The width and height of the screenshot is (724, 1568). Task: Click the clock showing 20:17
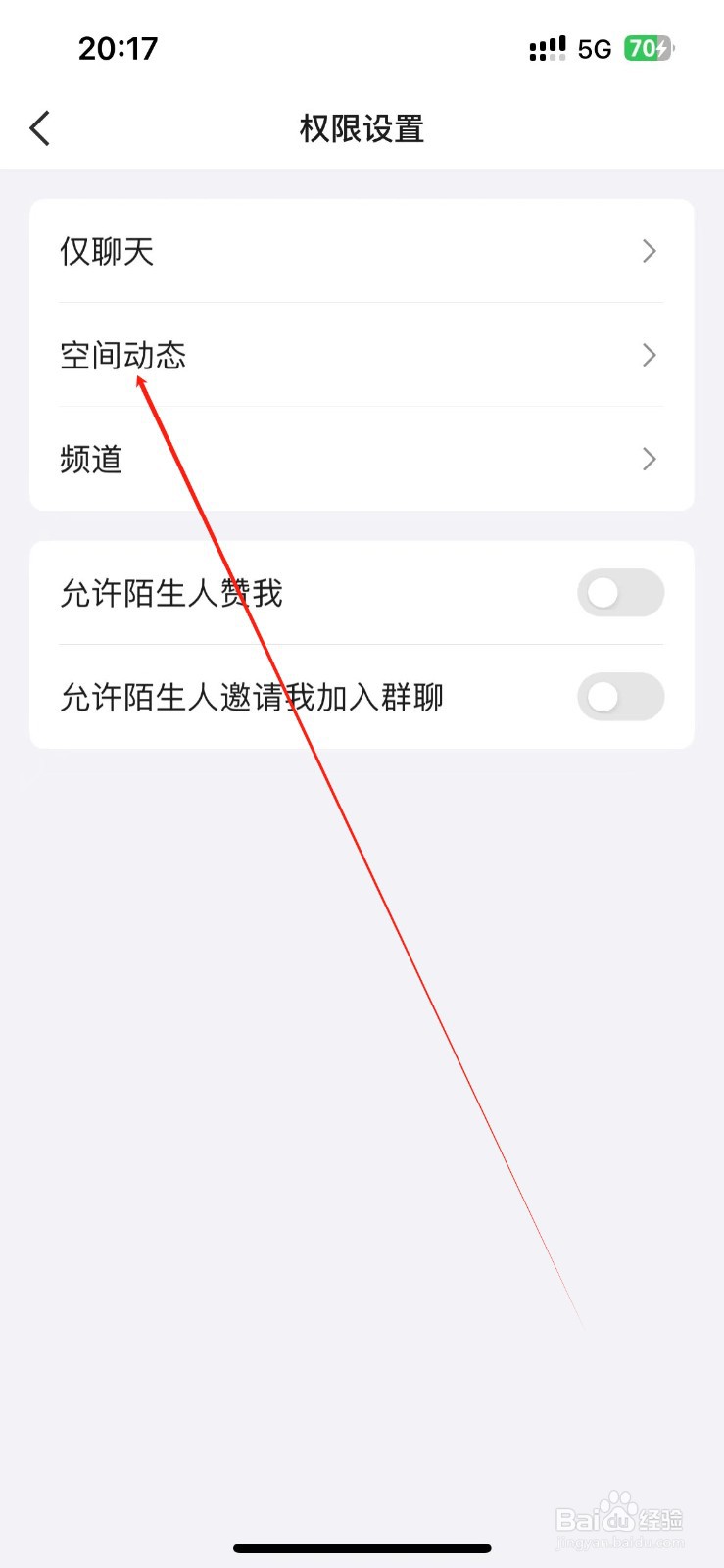pyautogui.click(x=118, y=47)
